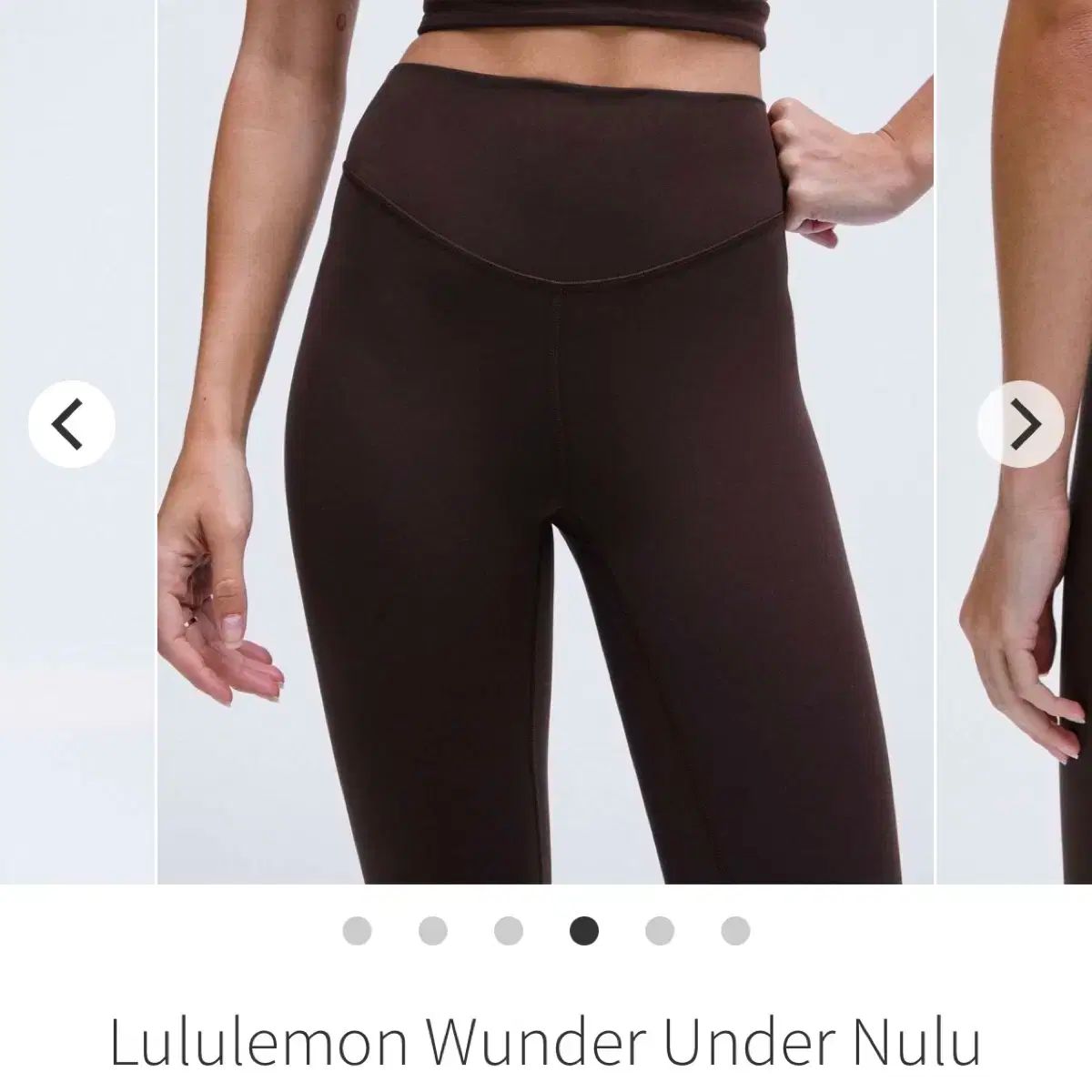Go to the previous product image
1092x1092 pixels.
tap(71, 424)
